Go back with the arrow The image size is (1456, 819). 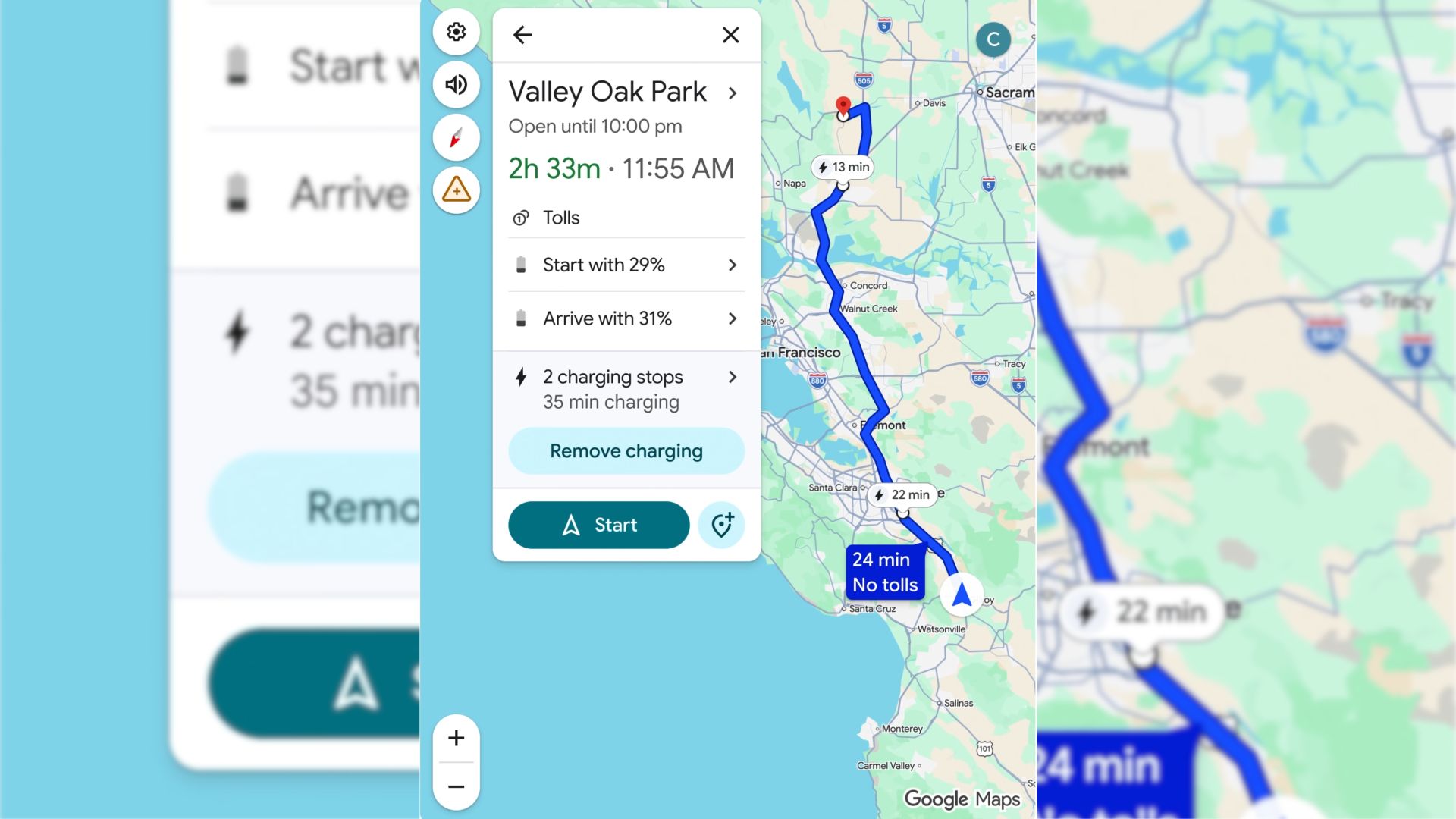(522, 35)
